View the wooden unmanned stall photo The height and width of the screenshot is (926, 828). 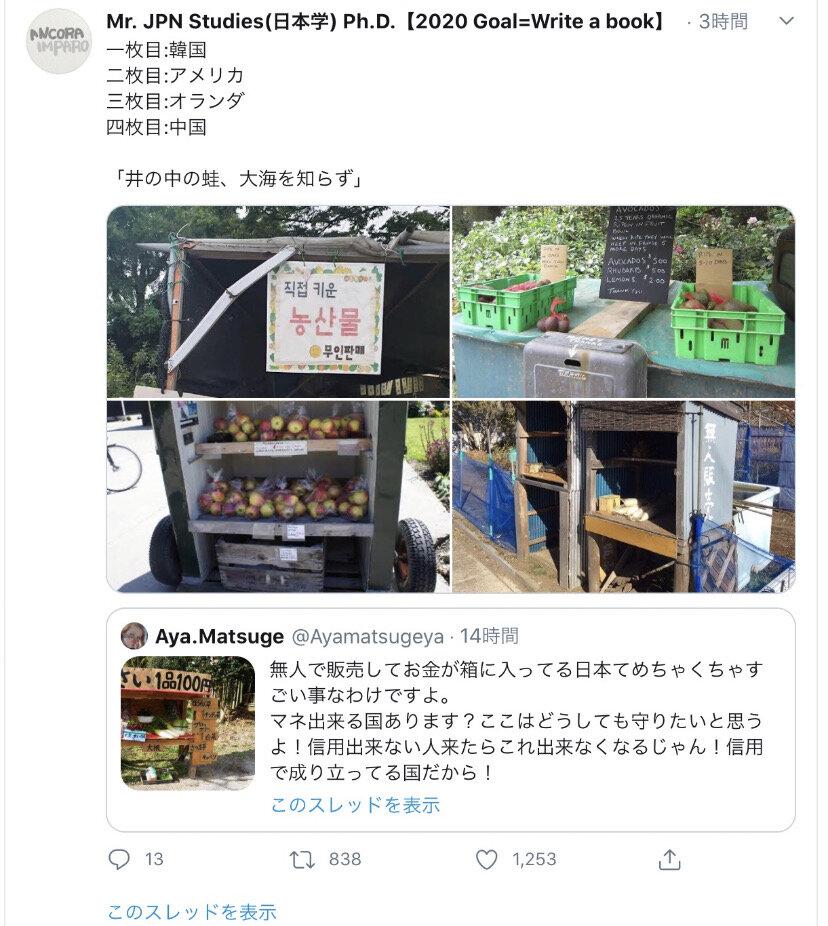[x=623, y=496]
